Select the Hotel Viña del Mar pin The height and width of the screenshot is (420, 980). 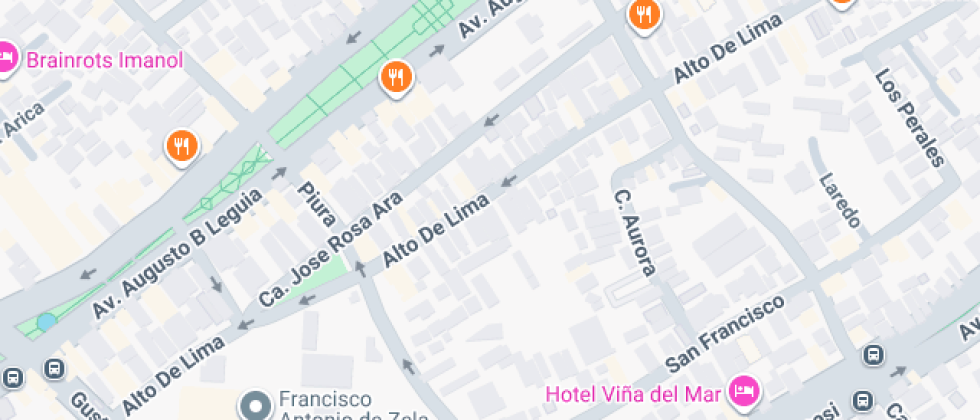[742, 389]
